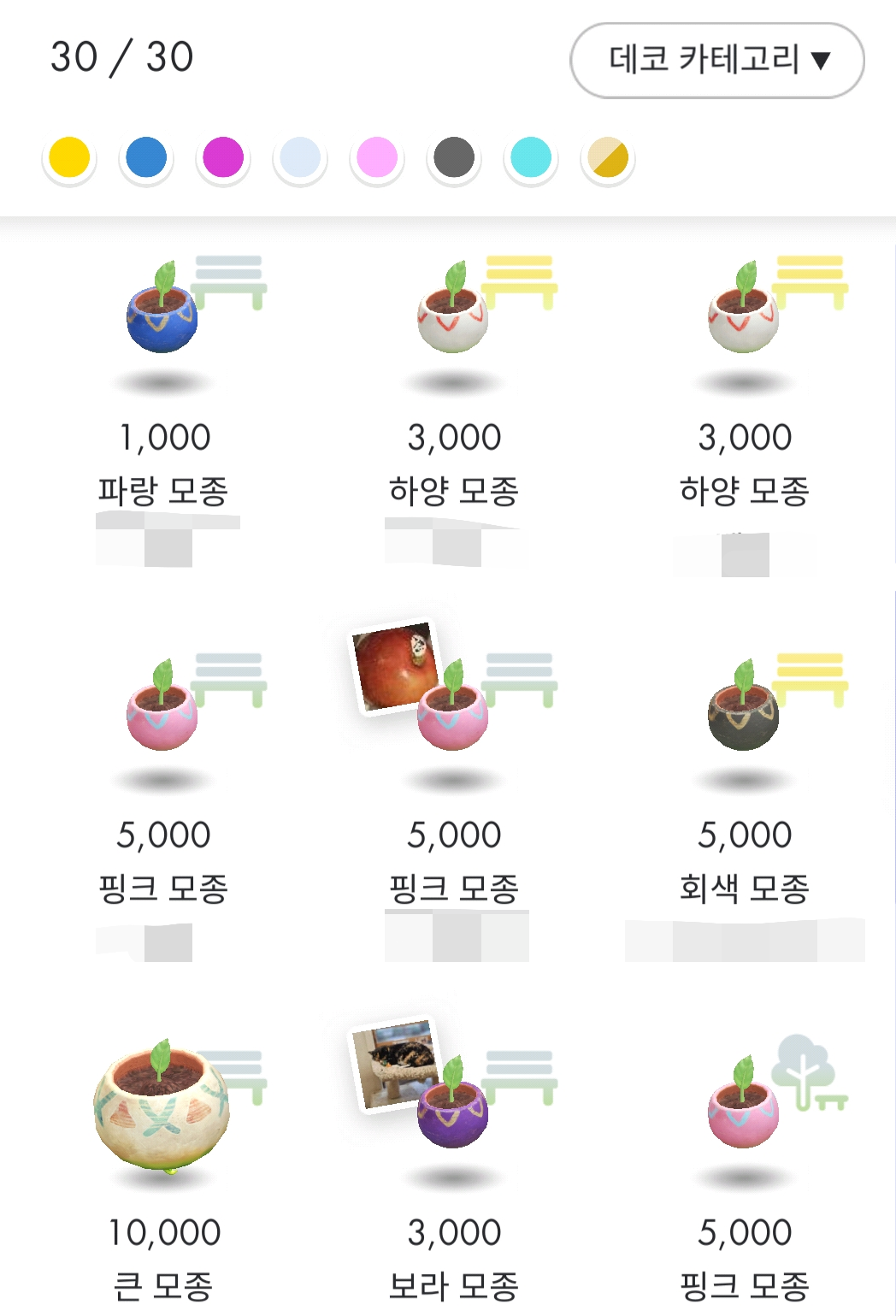
Task: Filter by the yellow color dot
Action: [69, 158]
